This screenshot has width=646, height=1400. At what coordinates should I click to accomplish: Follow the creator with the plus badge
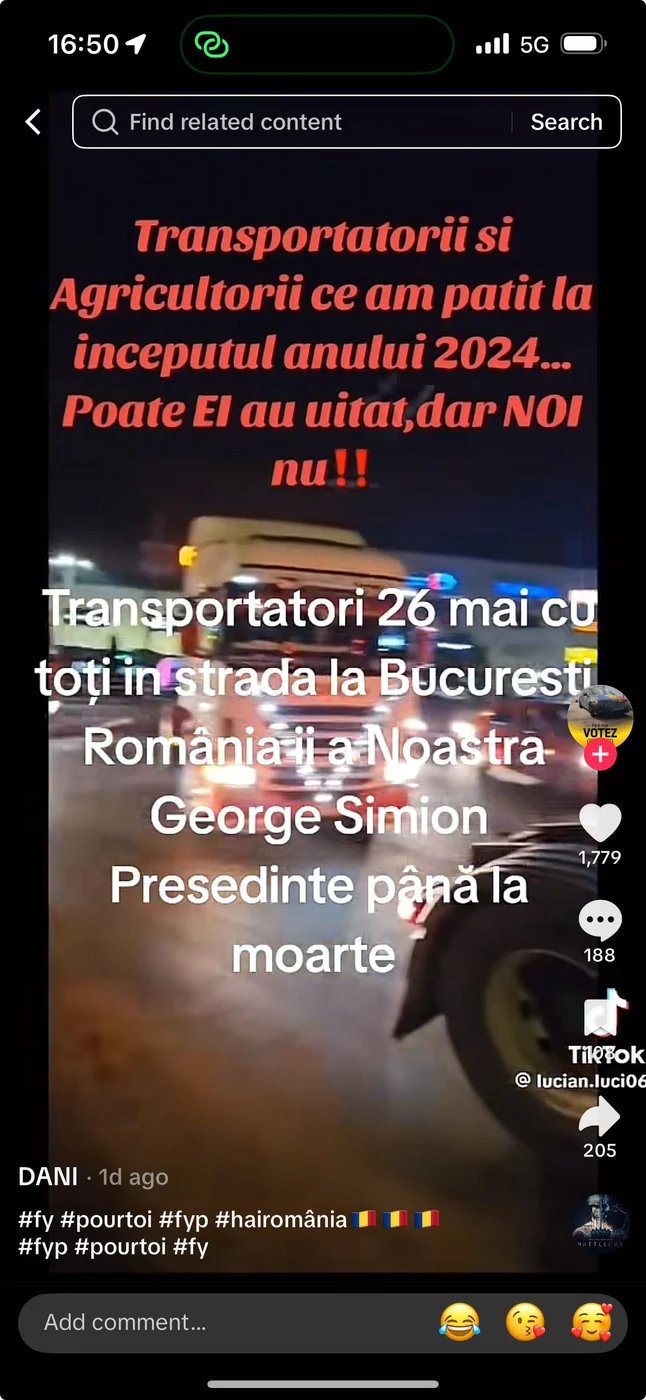tap(600, 755)
